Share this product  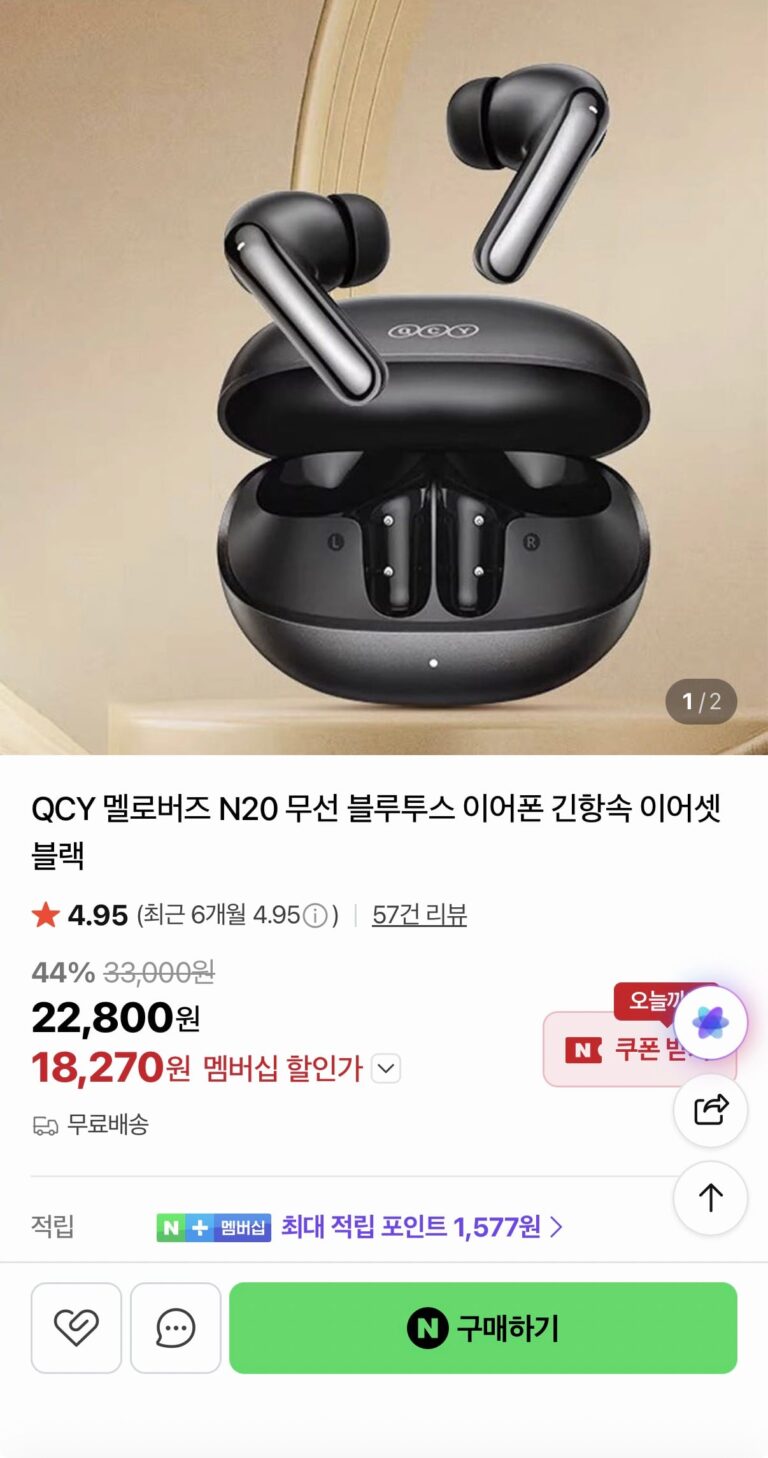pos(710,1109)
